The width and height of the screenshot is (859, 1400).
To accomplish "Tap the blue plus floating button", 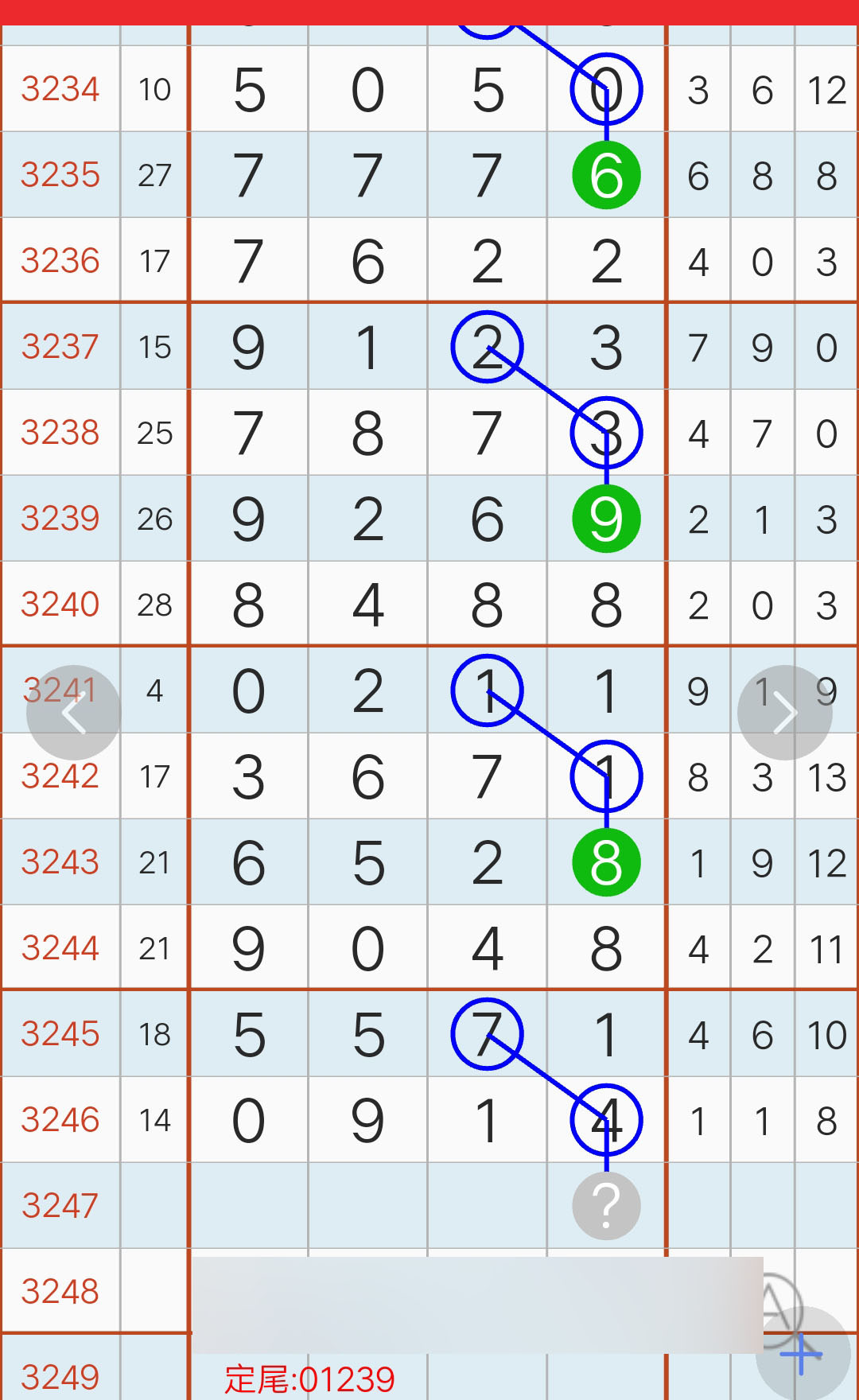I will pos(802,1354).
